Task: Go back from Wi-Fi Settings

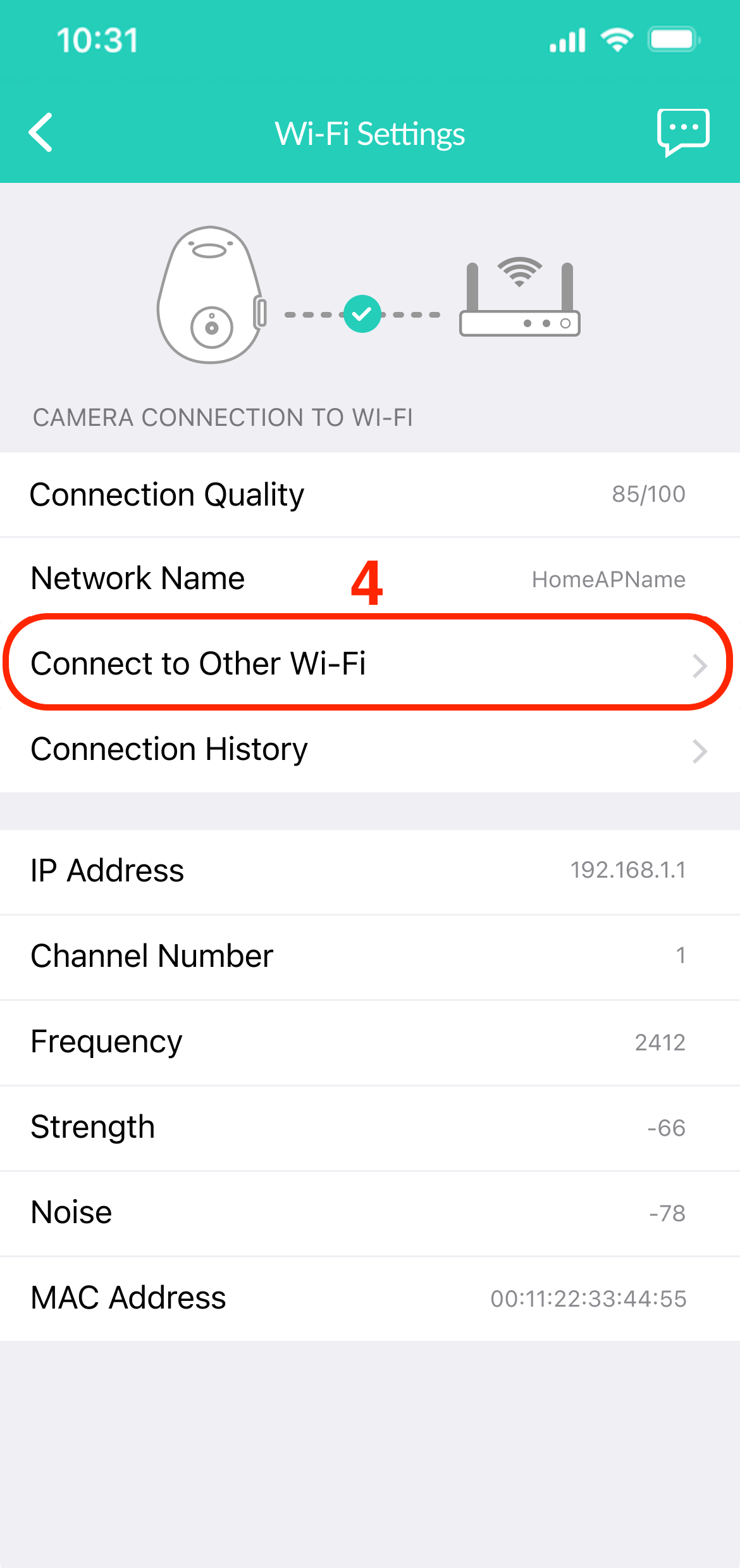Action: tap(41, 133)
